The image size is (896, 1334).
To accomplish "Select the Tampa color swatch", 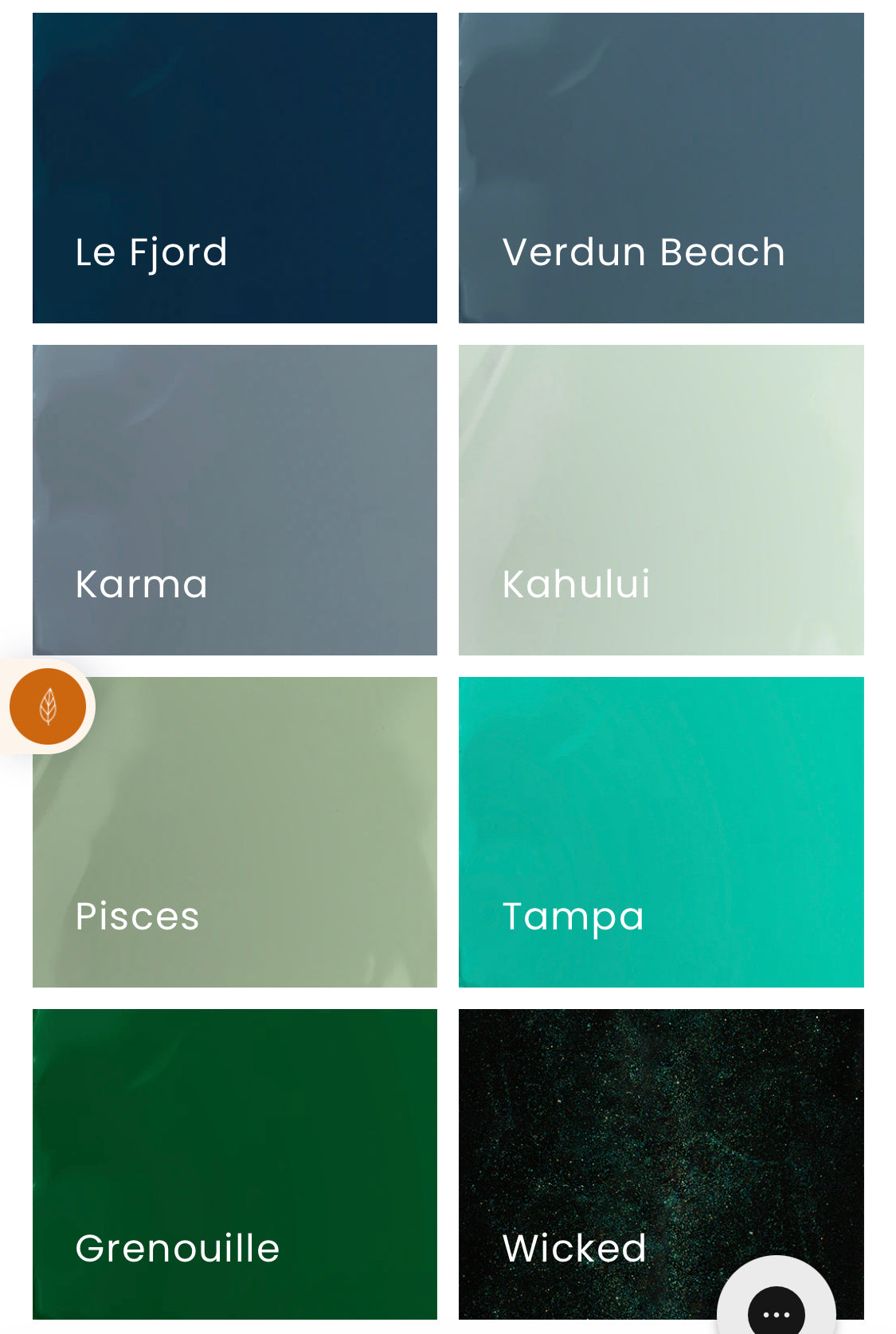I will [x=661, y=832].
